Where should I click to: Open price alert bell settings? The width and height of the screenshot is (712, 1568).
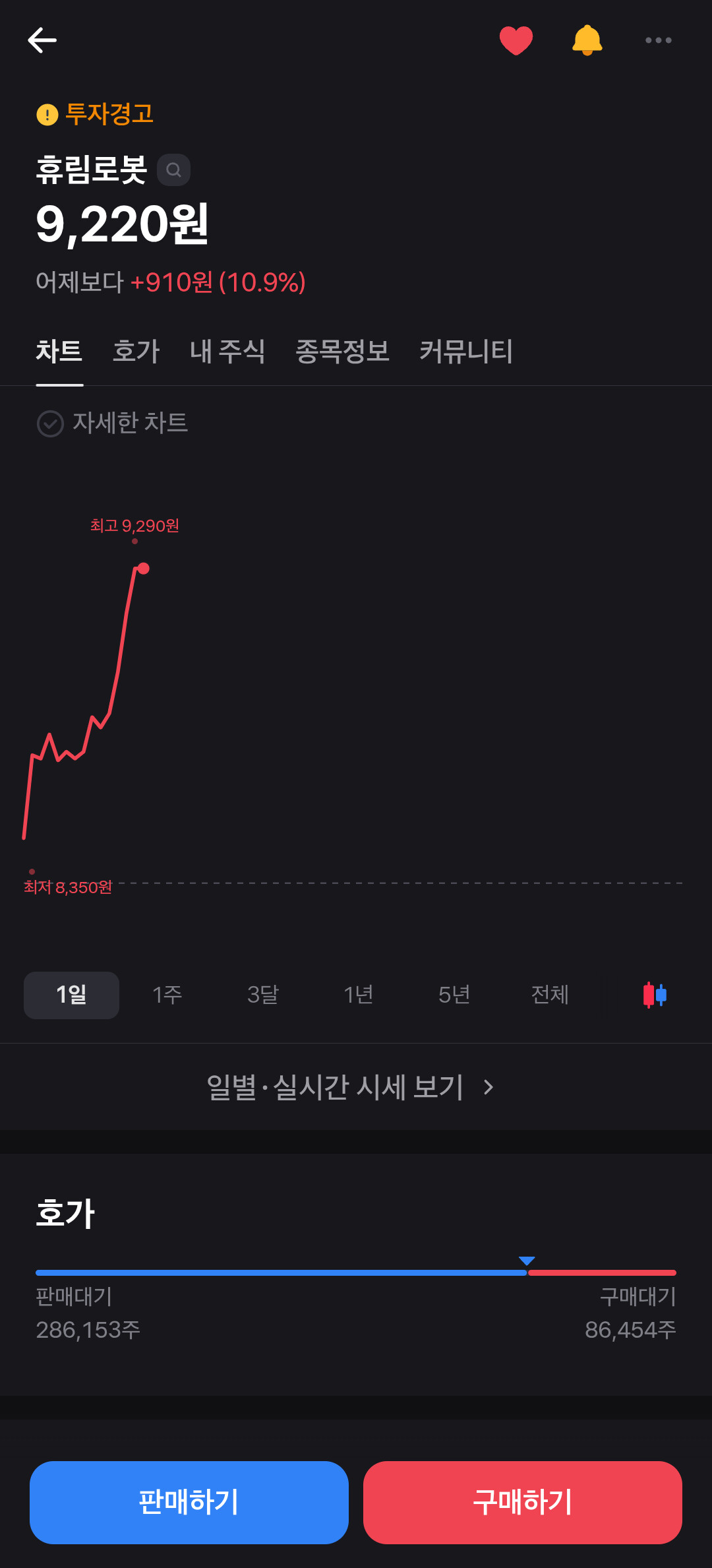tap(587, 40)
